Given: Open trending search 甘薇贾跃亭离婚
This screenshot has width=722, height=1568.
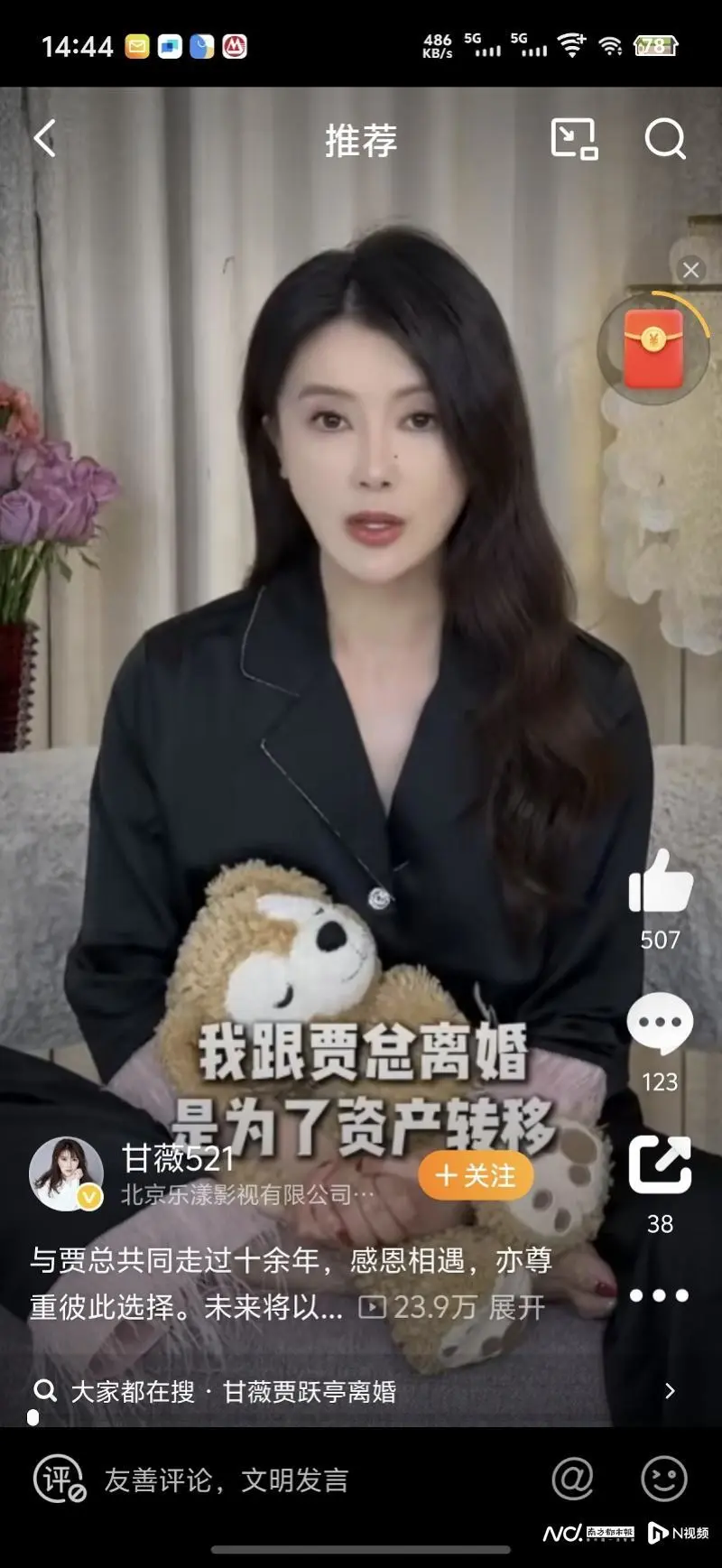Looking at the screenshot, I should [310, 1392].
